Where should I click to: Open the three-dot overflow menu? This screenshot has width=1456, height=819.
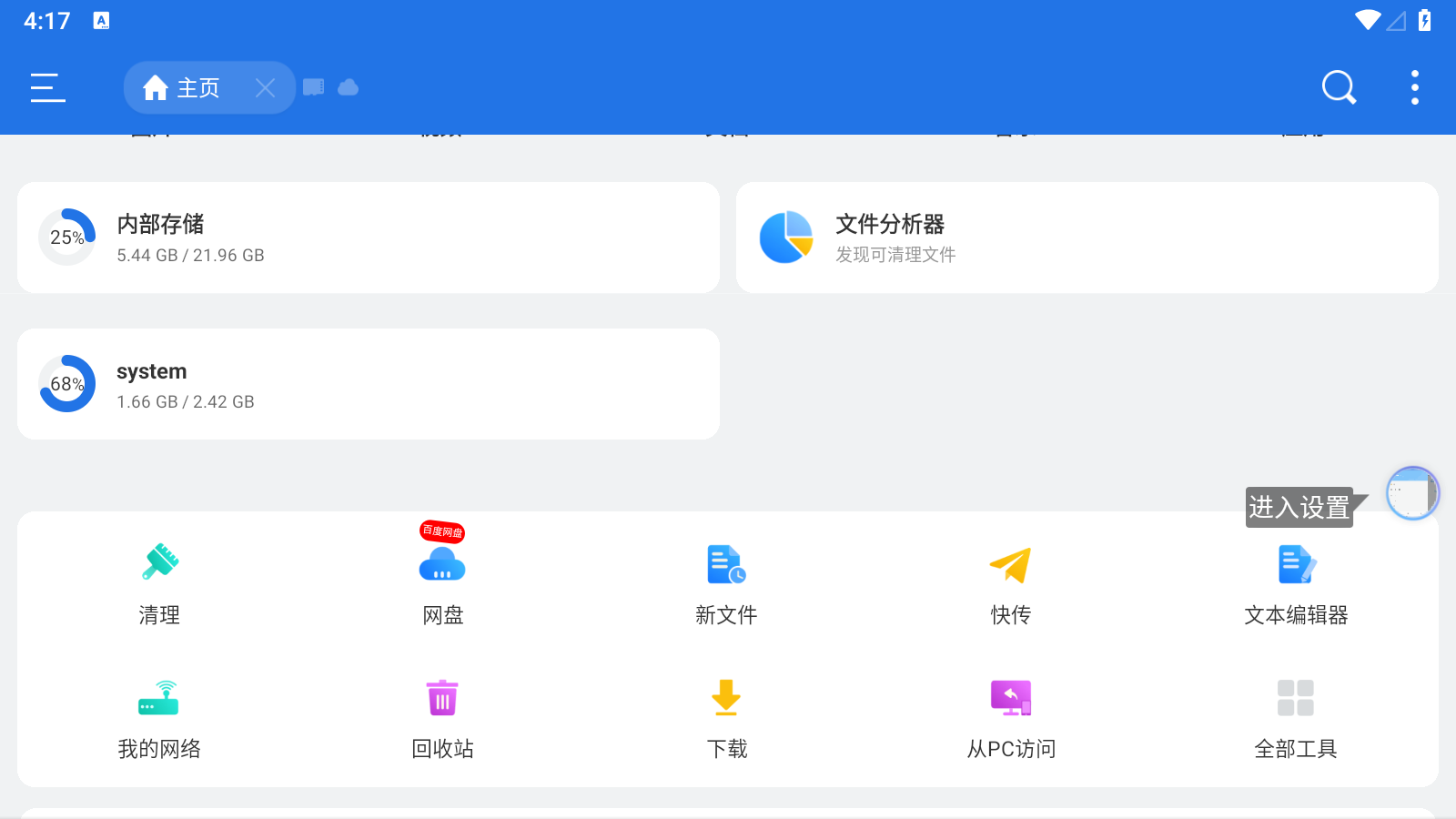pyautogui.click(x=1414, y=88)
